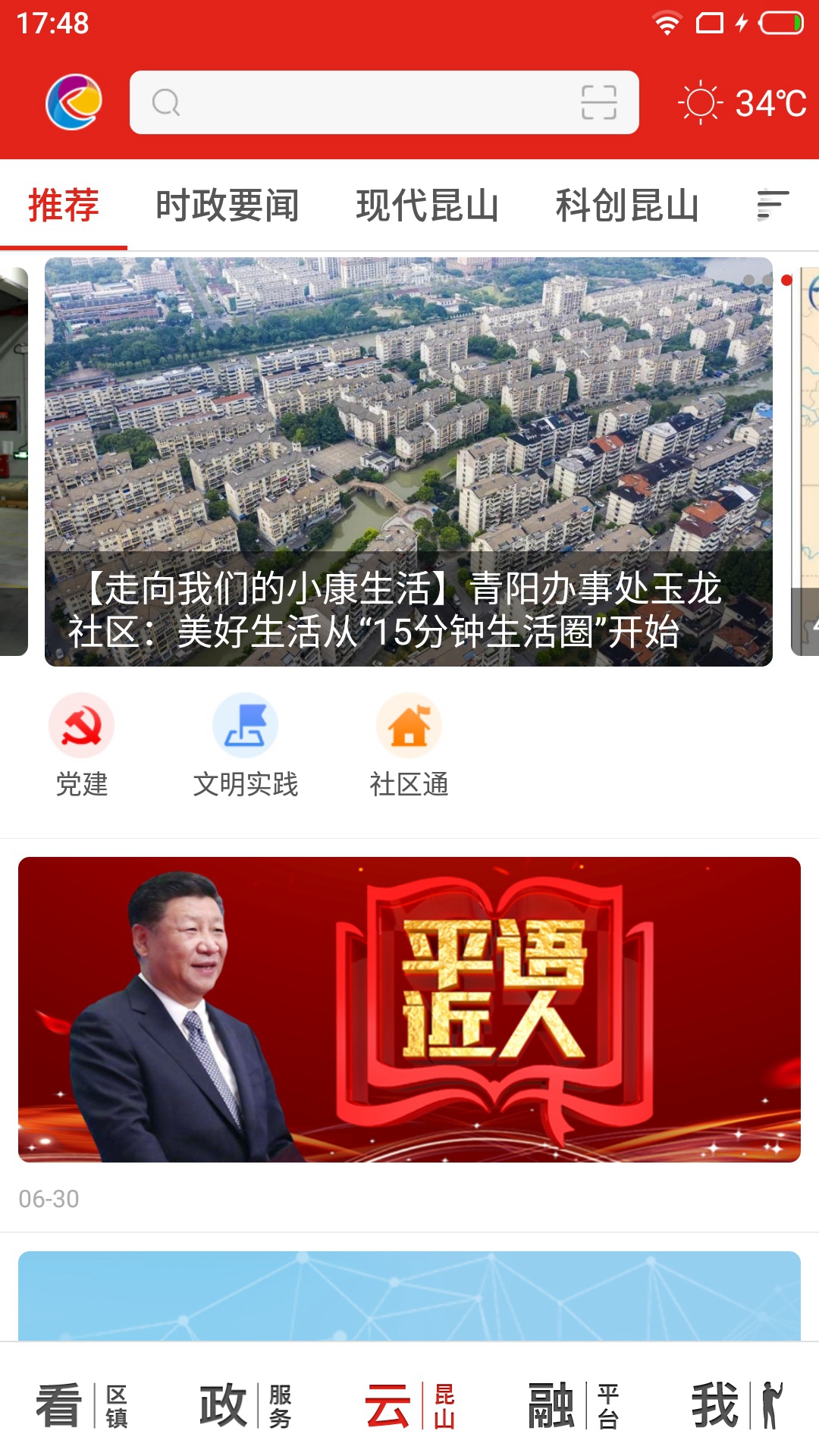Image resolution: width=819 pixels, height=1456 pixels.
Task: Switch to the 融平台 bottom tab
Action: (x=573, y=1405)
